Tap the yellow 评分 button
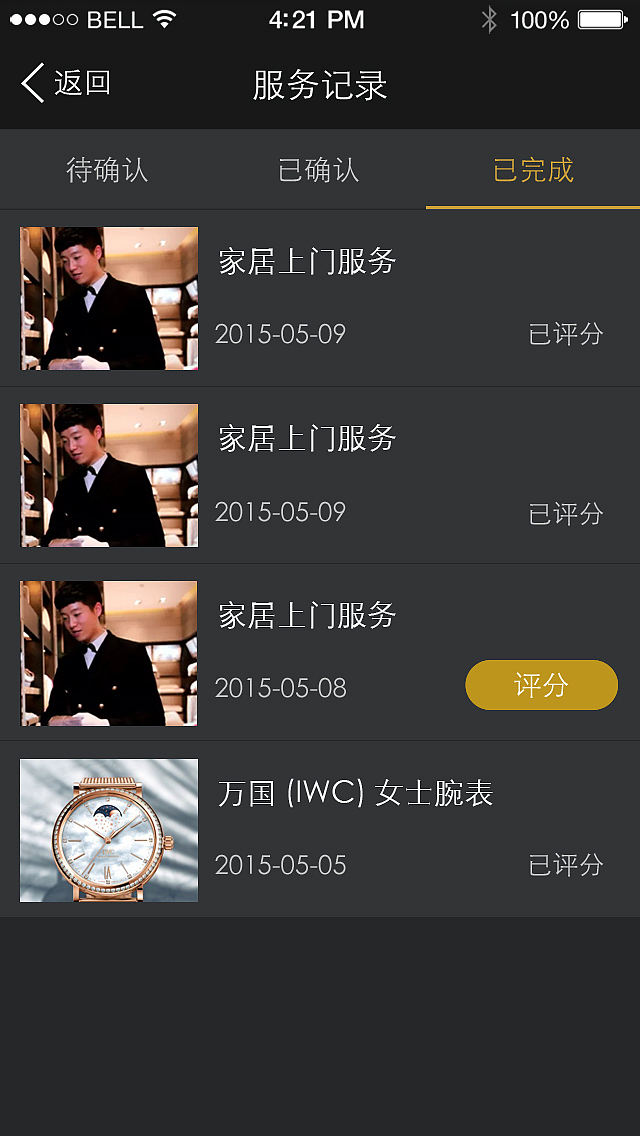 point(541,685)
